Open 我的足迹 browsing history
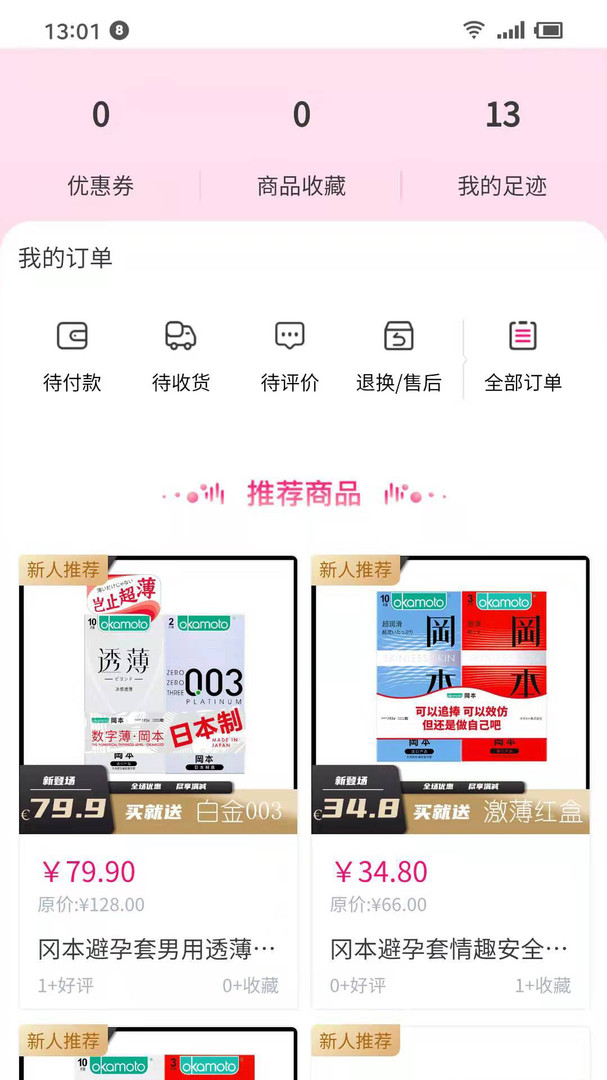 [502, 148]
